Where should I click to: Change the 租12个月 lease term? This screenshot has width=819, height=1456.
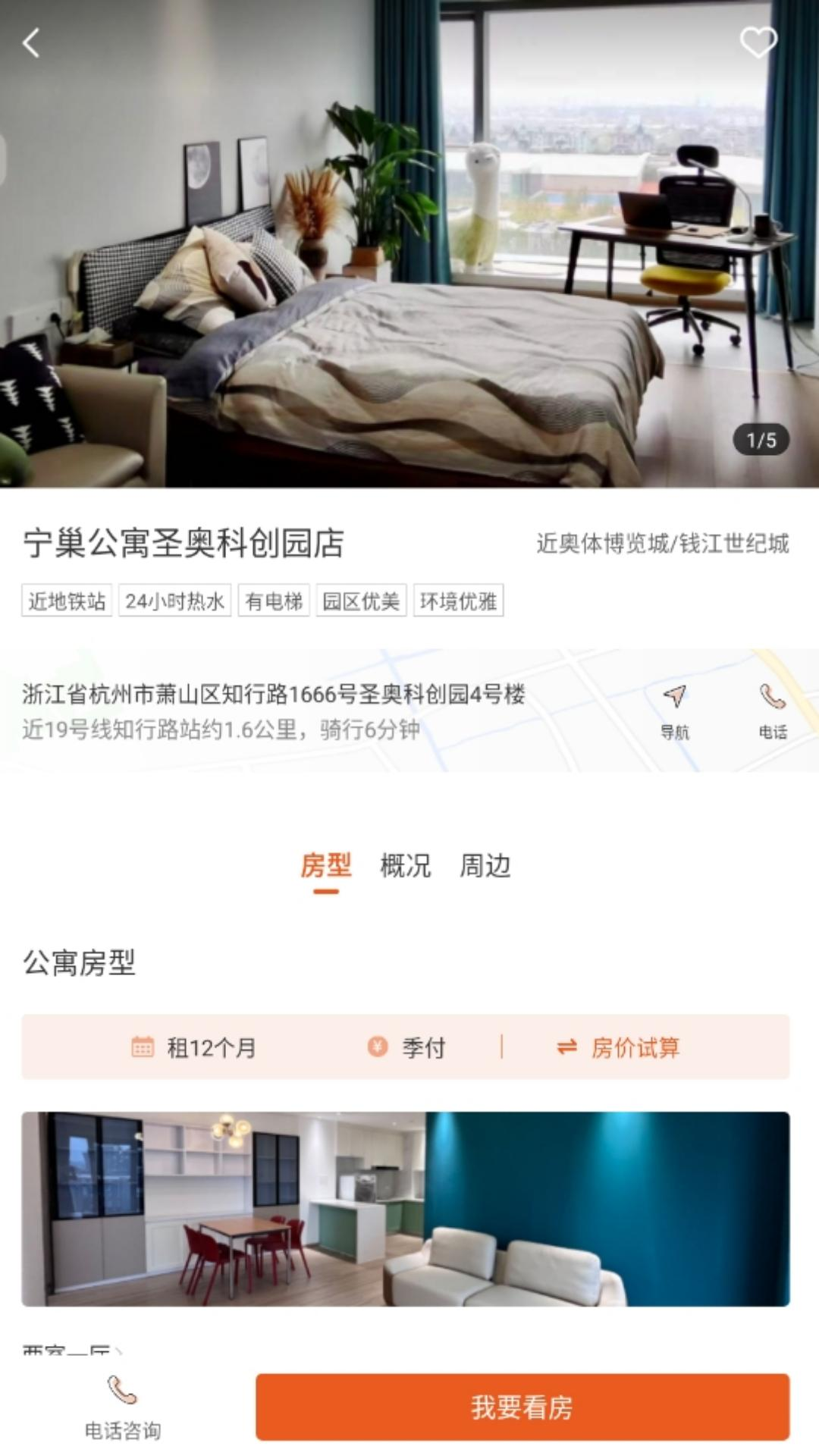(x=194, y=1047)
